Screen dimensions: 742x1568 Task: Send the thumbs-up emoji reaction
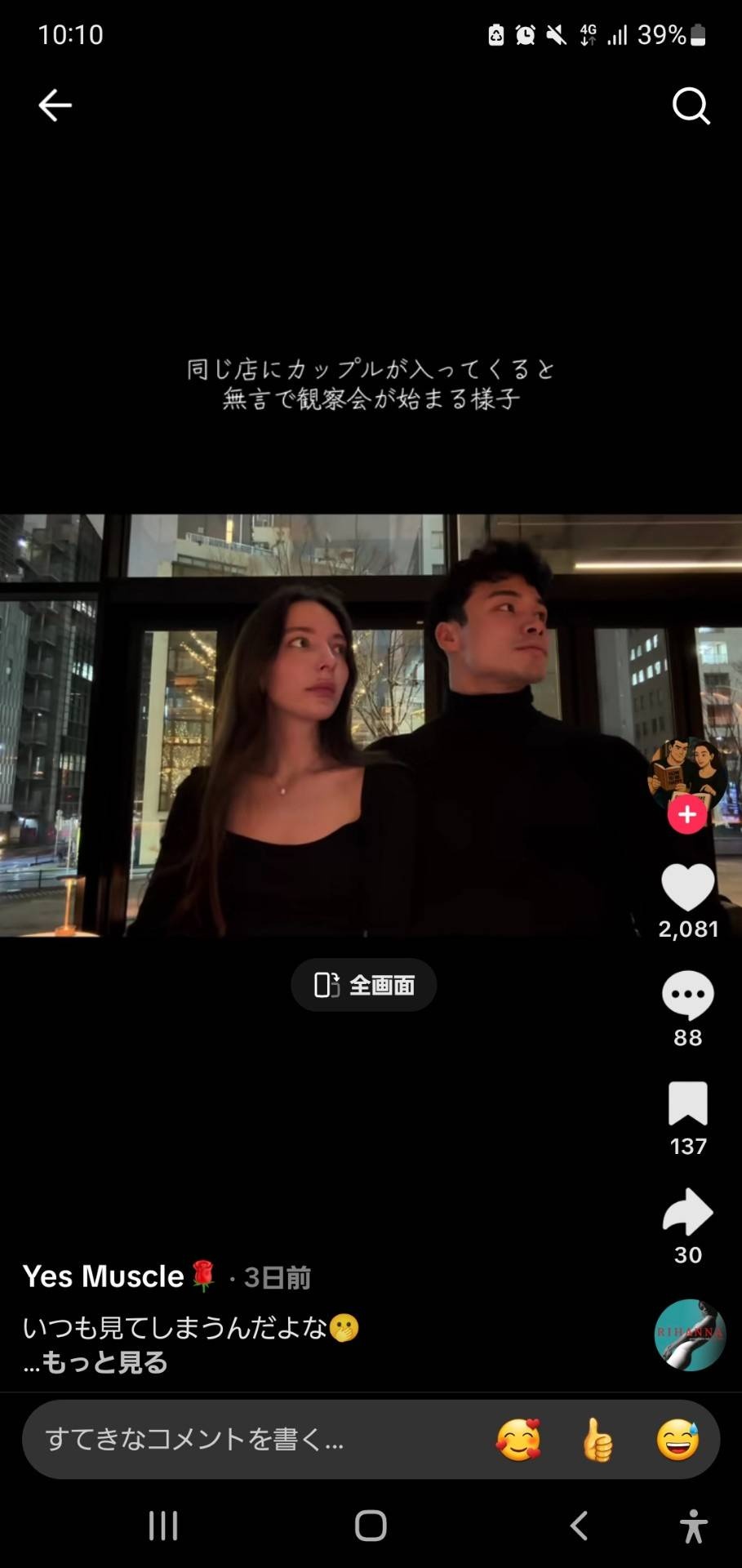coord(598,1439)
